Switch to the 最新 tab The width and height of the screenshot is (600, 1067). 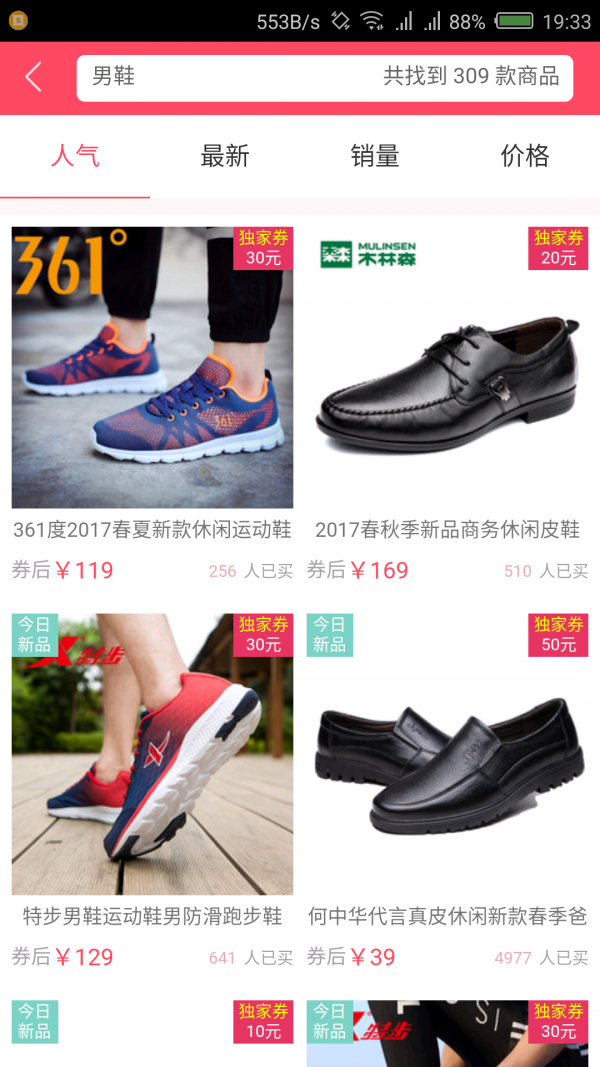click(225, 156)
